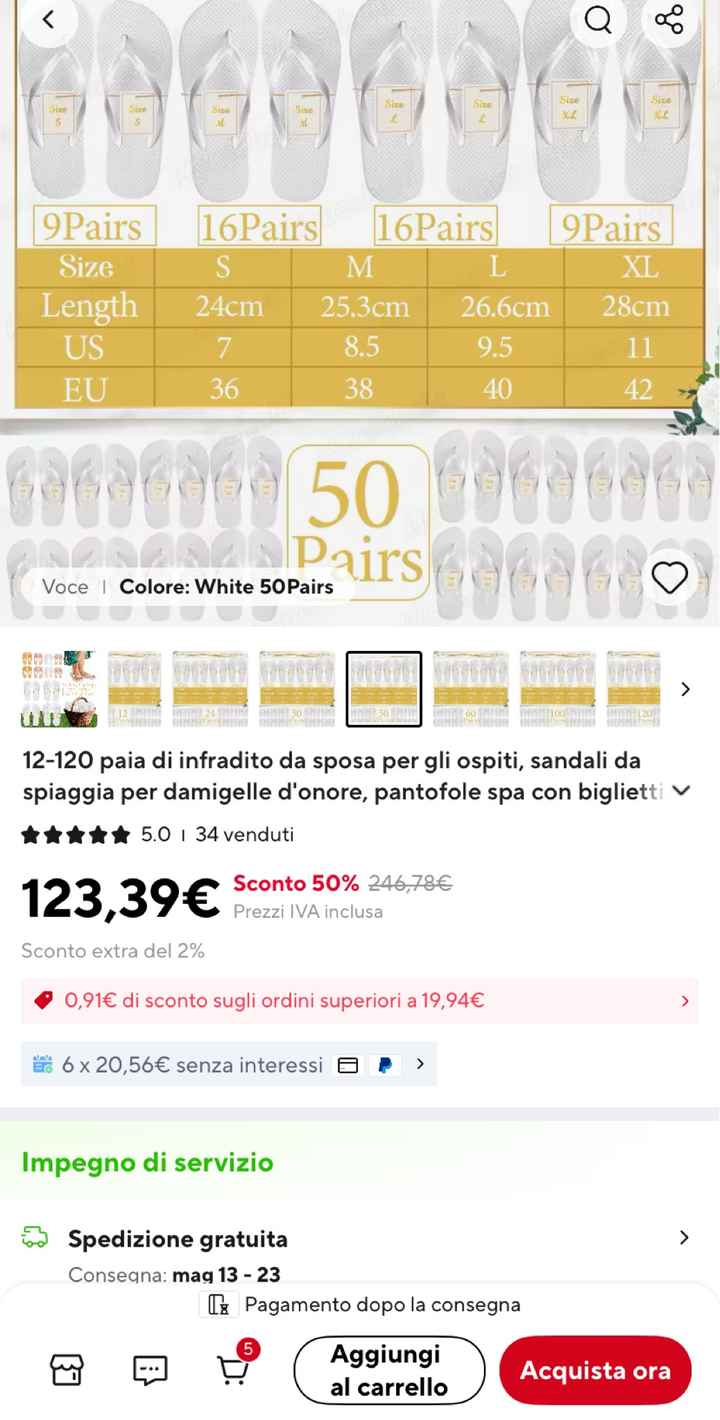
Task: Open 0,91€ discount offer details
Action: tap(360, 1000)
